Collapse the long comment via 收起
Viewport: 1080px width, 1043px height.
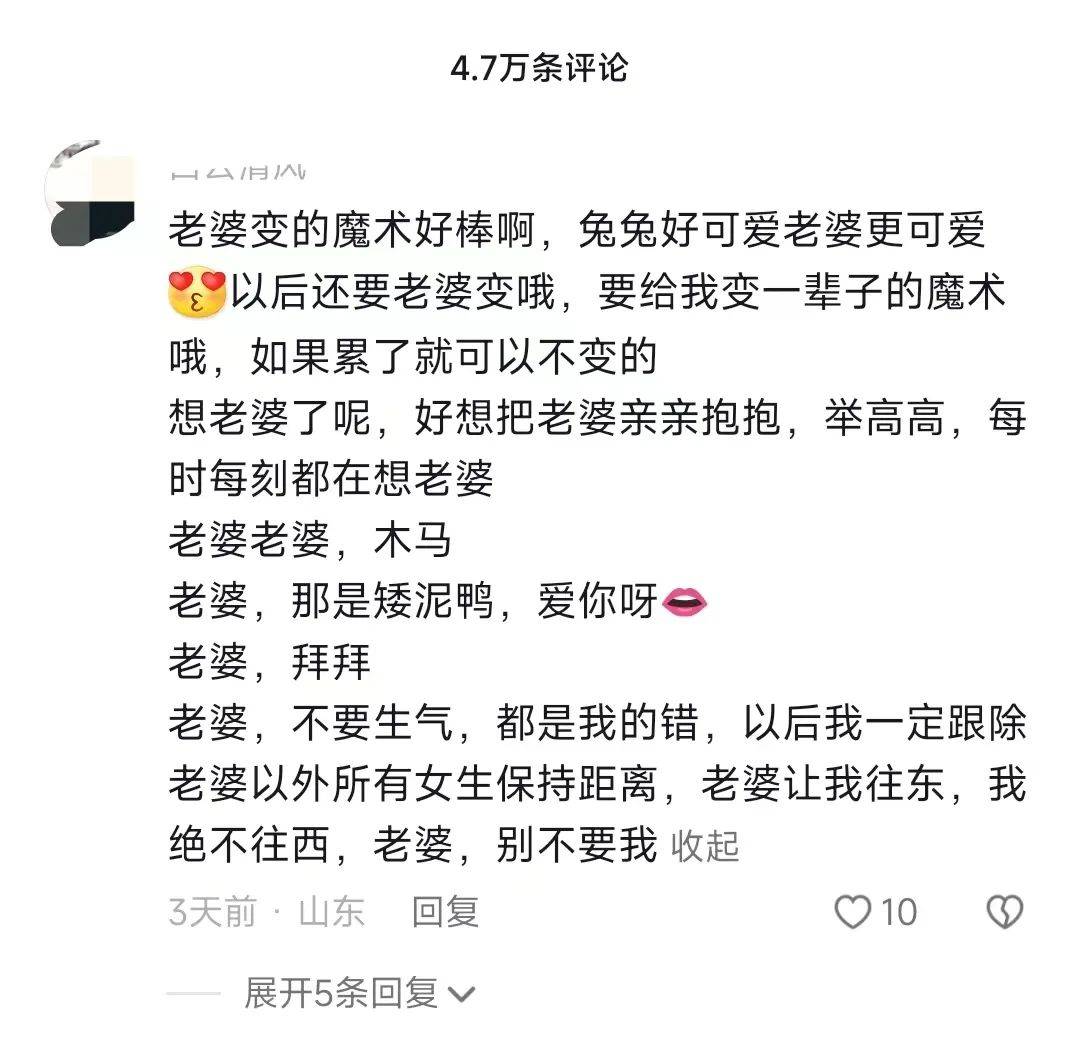click(x=705, y=846)
